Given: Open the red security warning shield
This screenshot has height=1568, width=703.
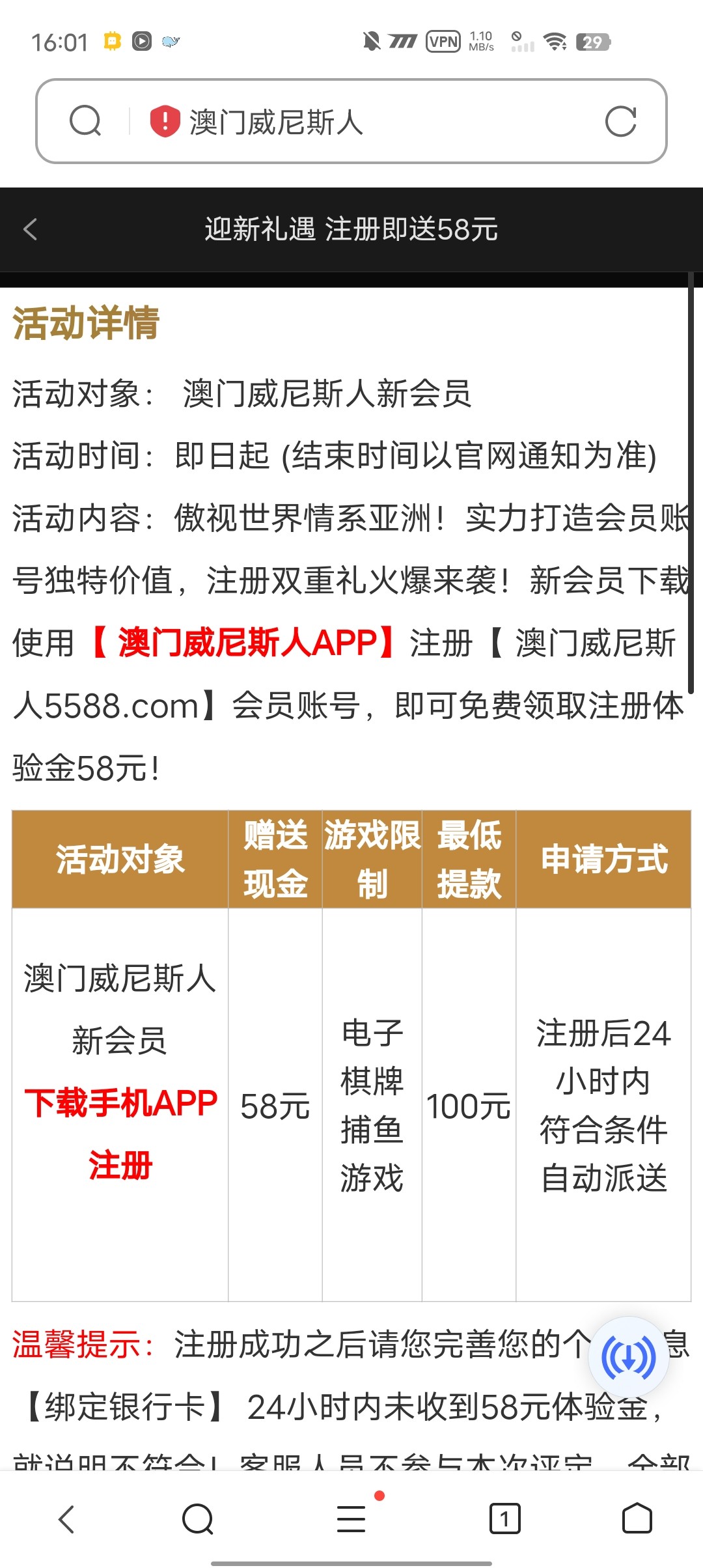Looking at the screenshot, I should pyautogui.click(x=165, y=121).
